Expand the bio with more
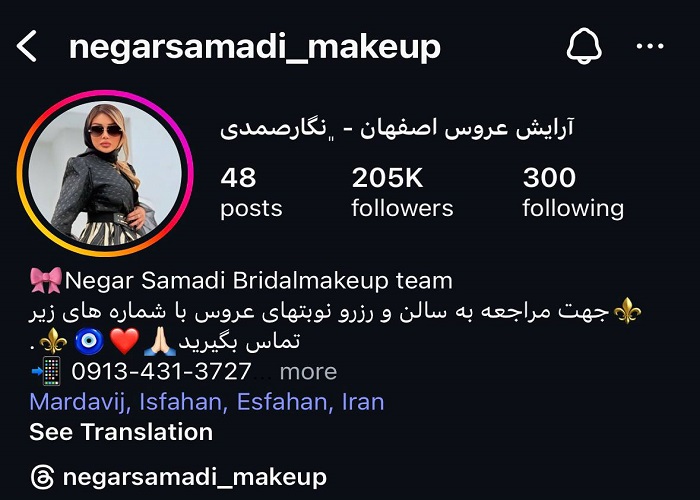700x500 pixels. [308, 372]
